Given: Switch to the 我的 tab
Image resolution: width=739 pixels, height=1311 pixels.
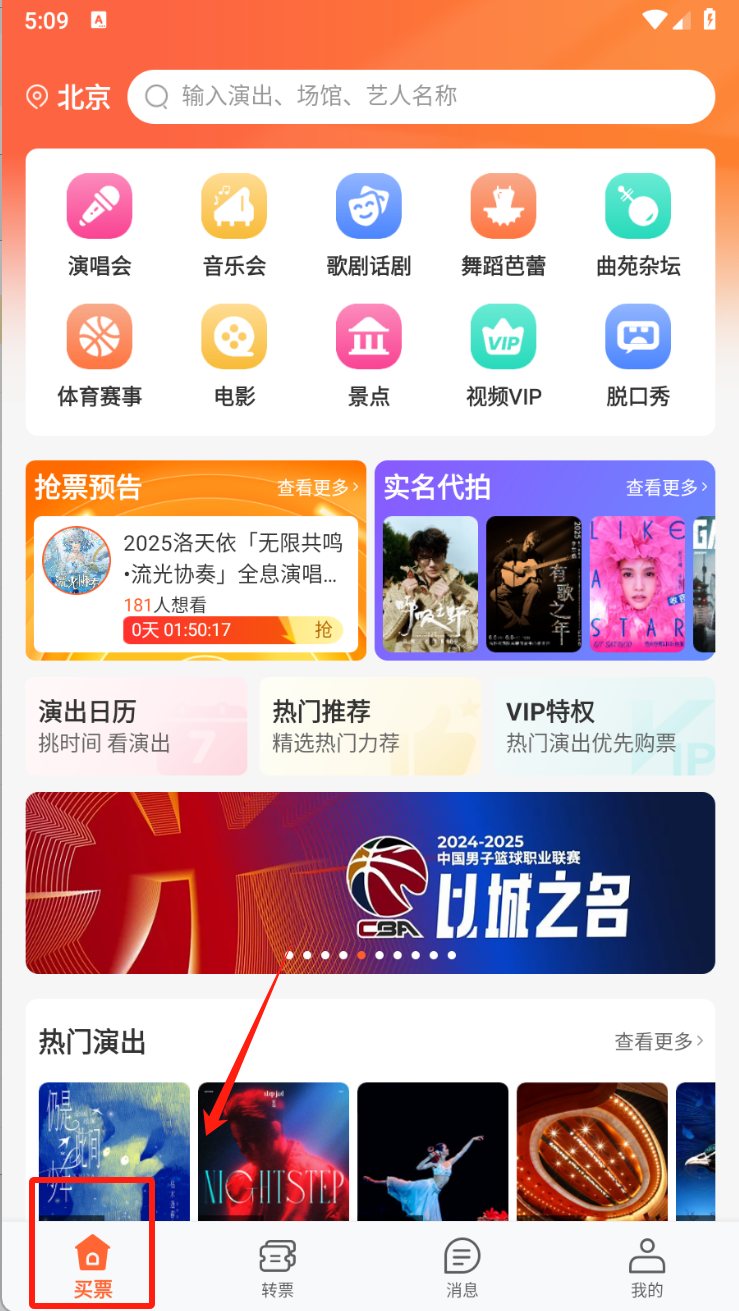Looking at the screenshot, I should 646,1268.
